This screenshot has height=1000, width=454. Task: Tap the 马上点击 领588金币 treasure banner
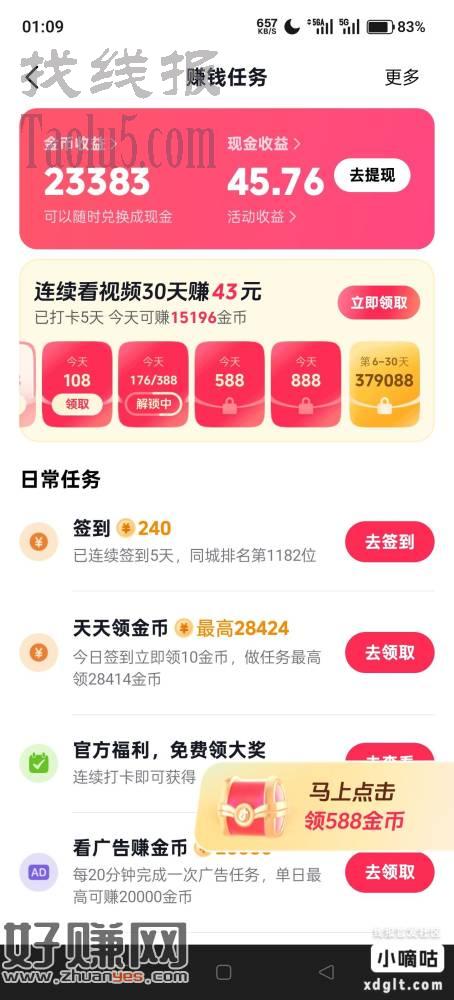point(325,806)
